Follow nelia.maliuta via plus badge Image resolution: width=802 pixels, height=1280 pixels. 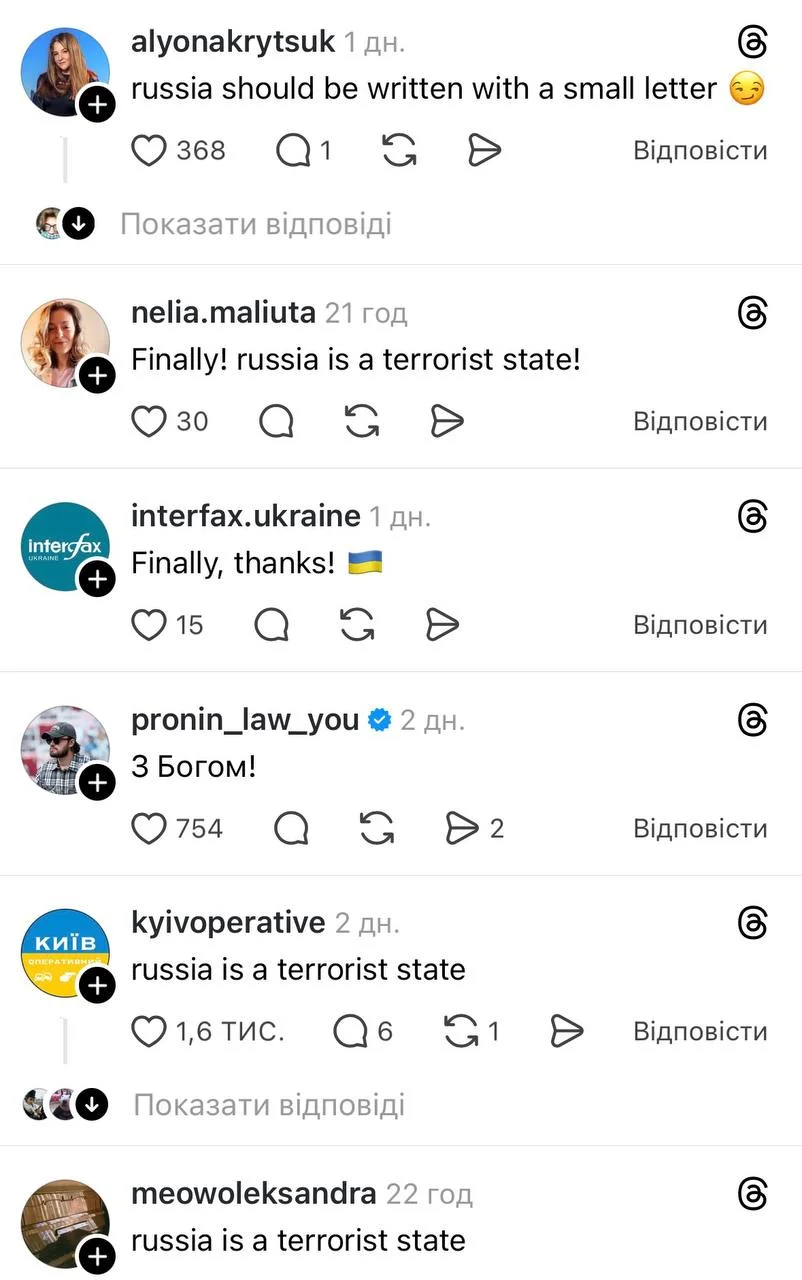tap(97, 376)
